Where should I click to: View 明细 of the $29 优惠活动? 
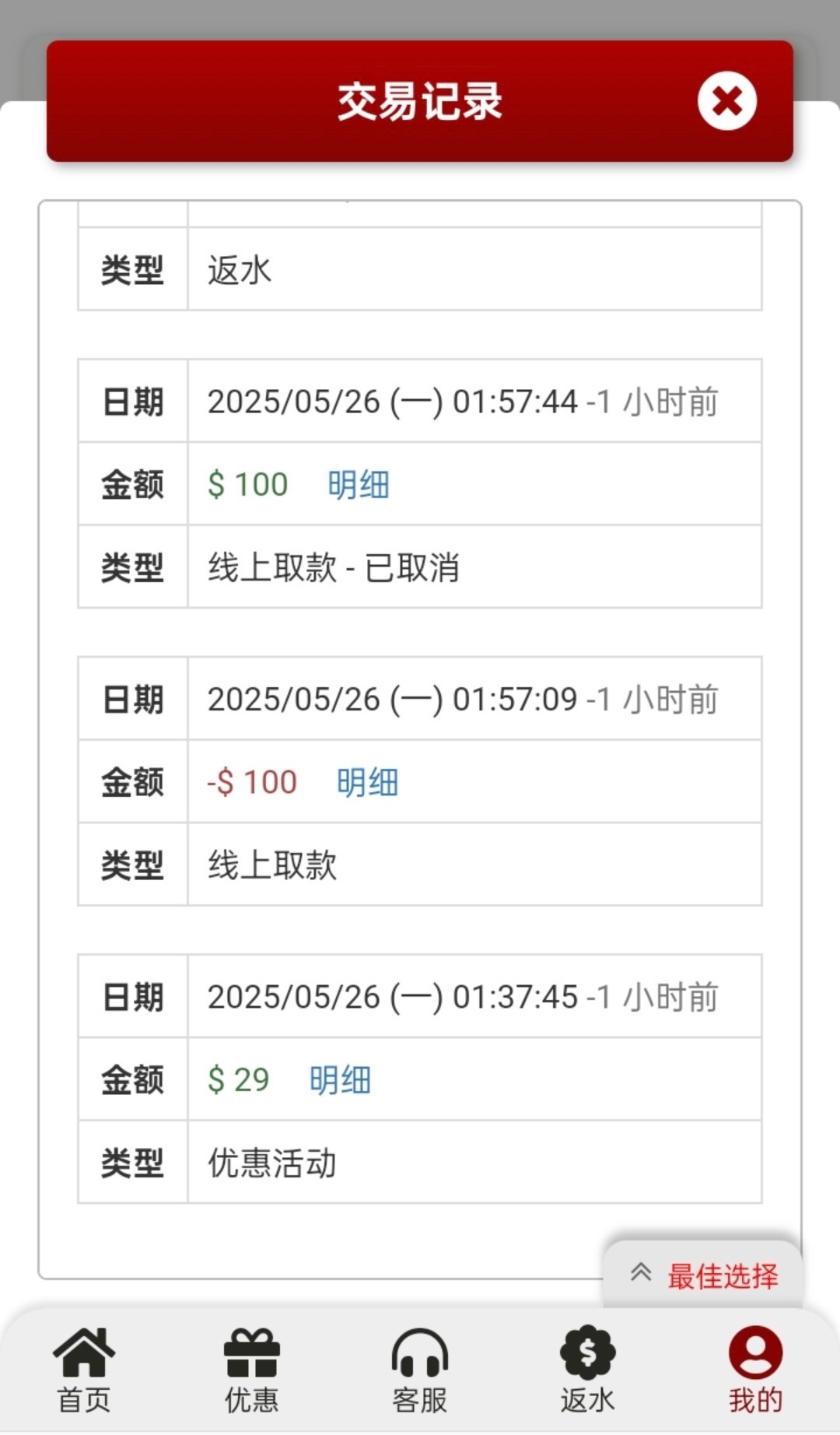click(x=340, y=1080)
